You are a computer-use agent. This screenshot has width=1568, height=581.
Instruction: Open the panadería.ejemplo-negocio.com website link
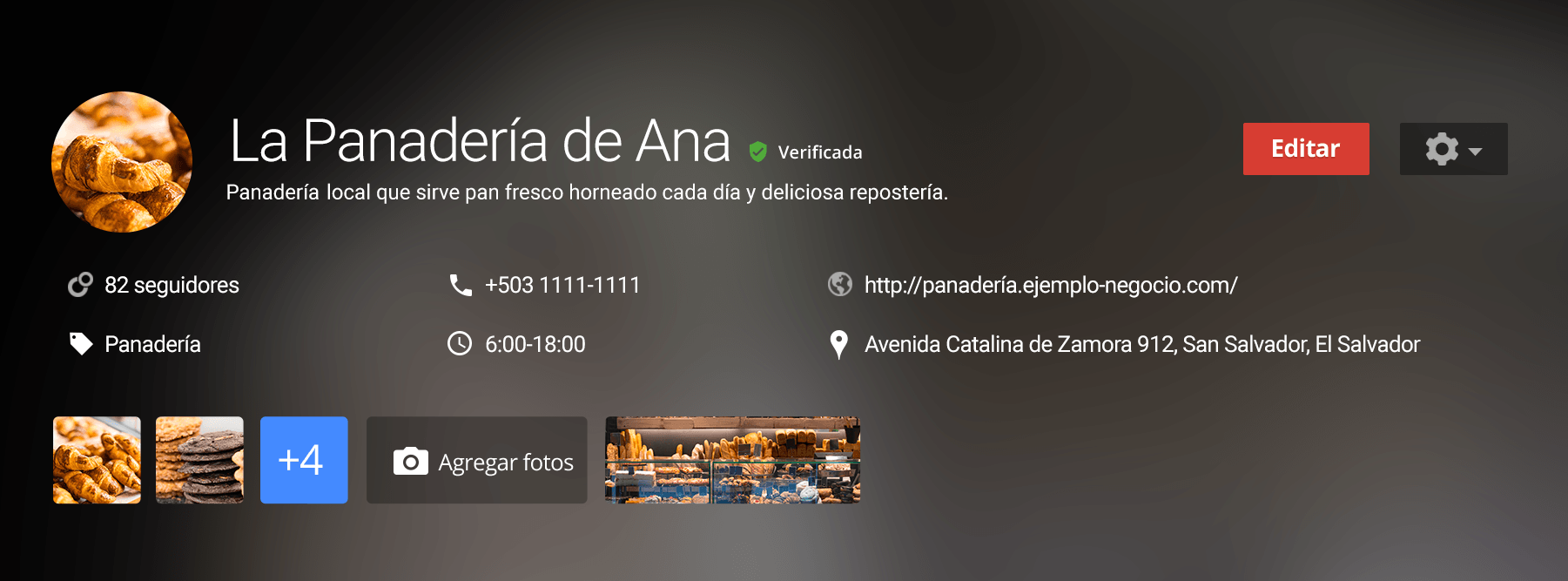point(1050,285)
